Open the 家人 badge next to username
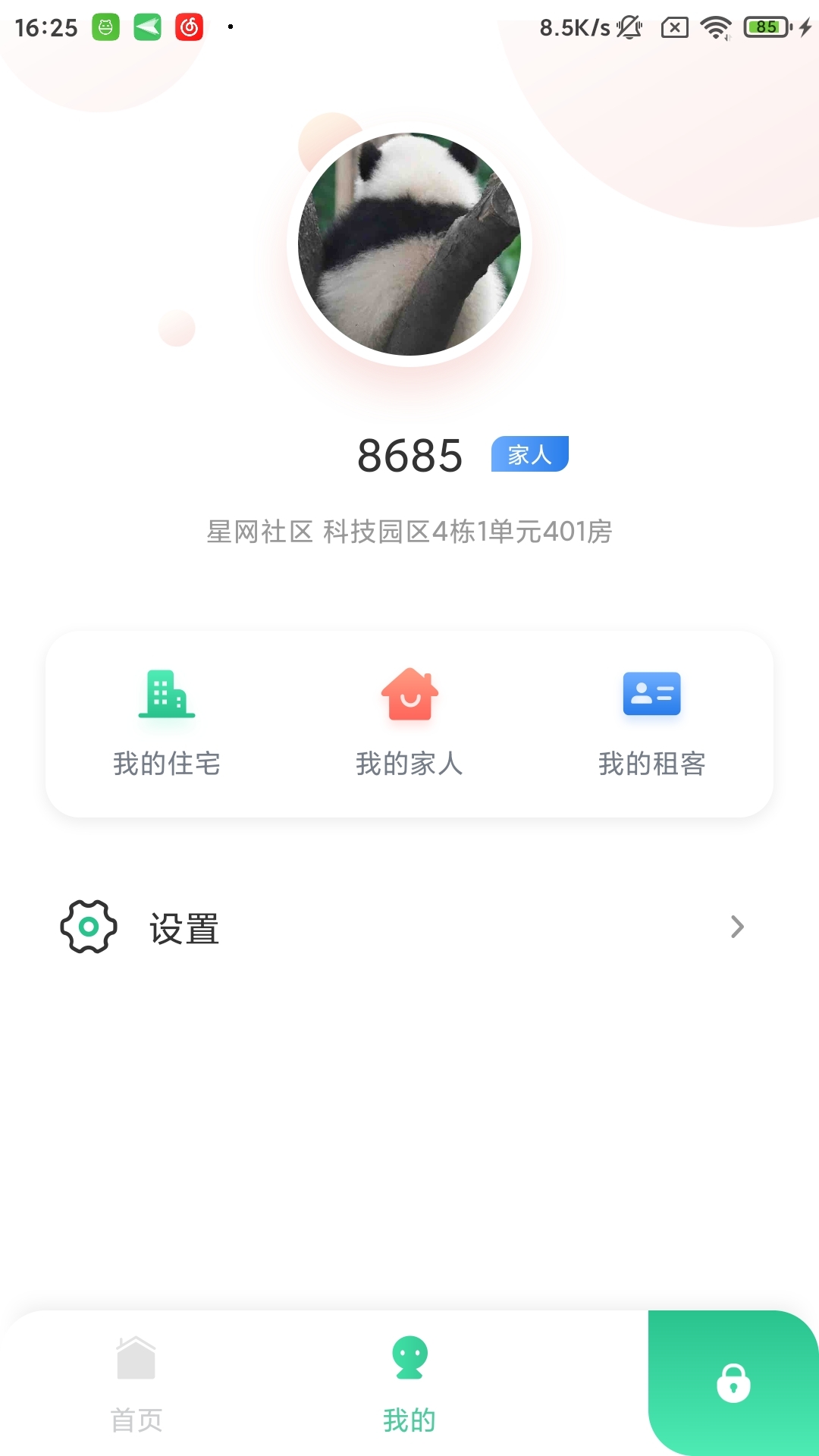This screenshot has width=819, height=1456. tap(529, 453)
